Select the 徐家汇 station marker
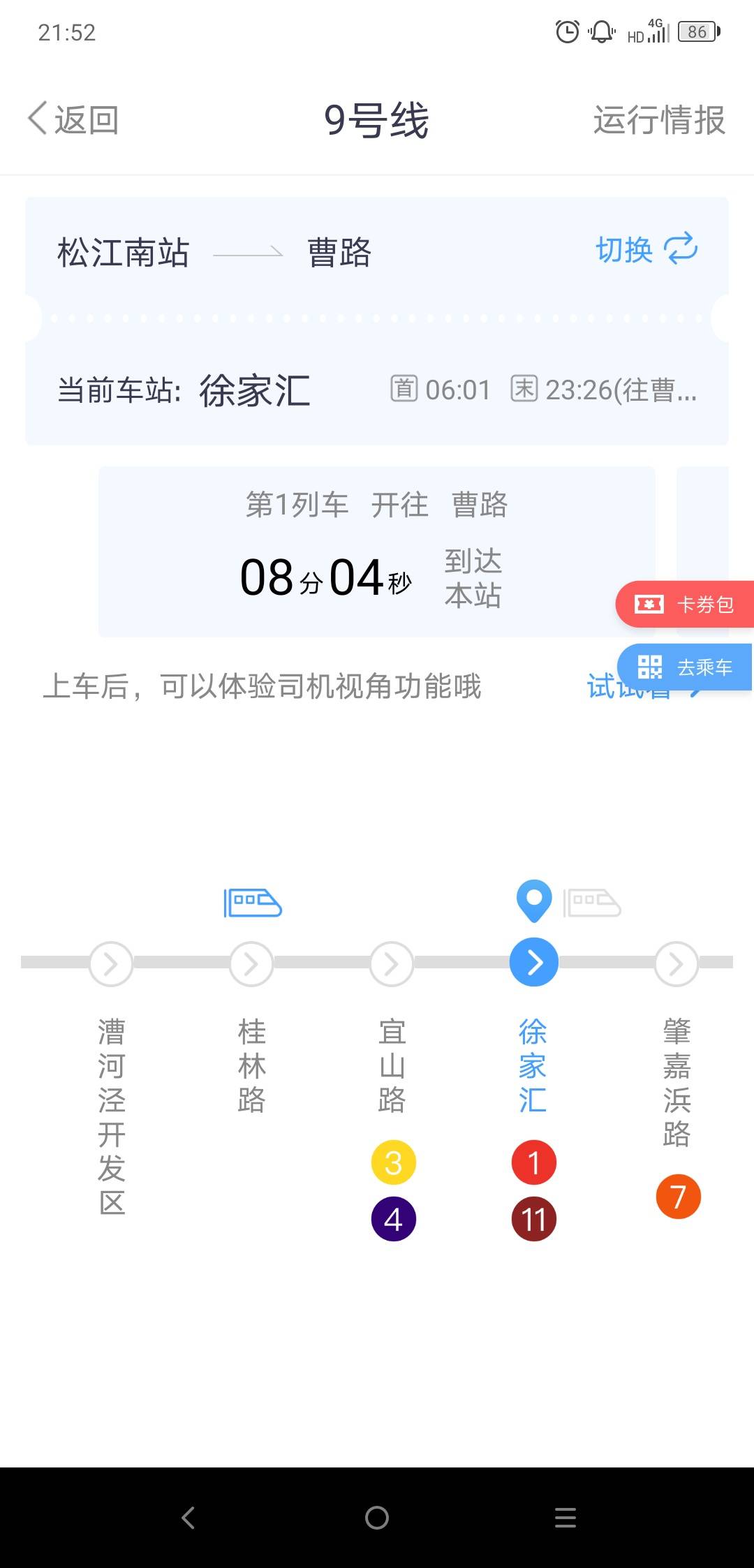This screenshot has height=1568, width=754. pyautogui.click(x=534, y=962)
